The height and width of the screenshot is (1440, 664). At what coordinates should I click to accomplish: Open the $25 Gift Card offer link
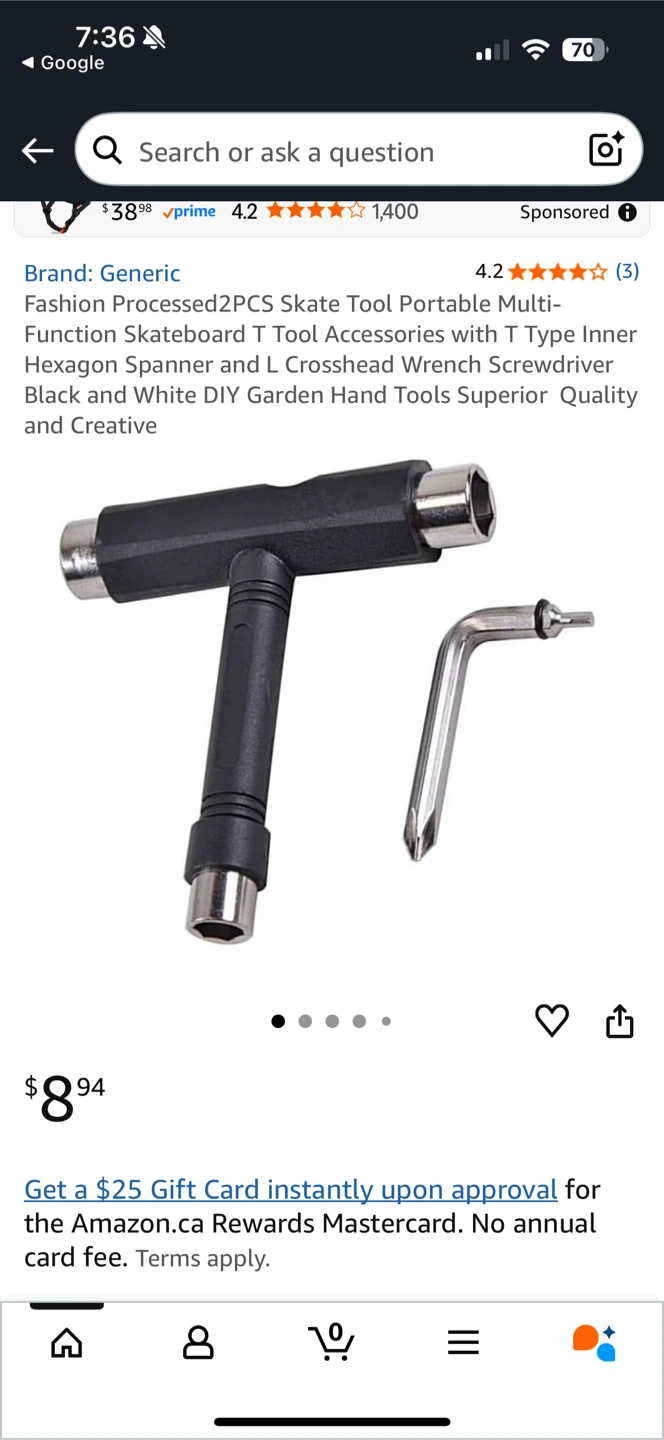[290, 1189]
